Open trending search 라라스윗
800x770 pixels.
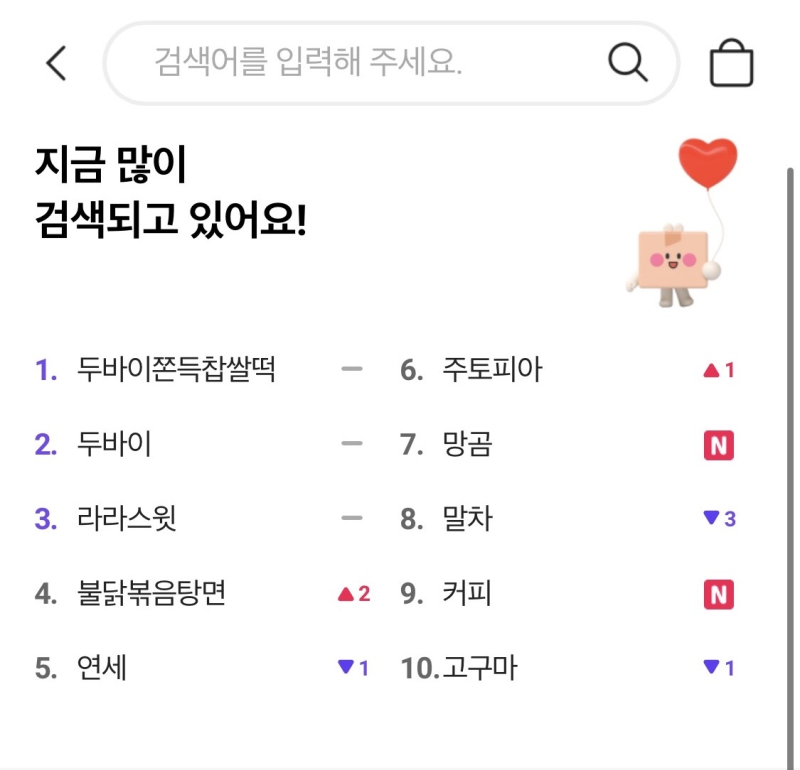click(x=127, y=520)
